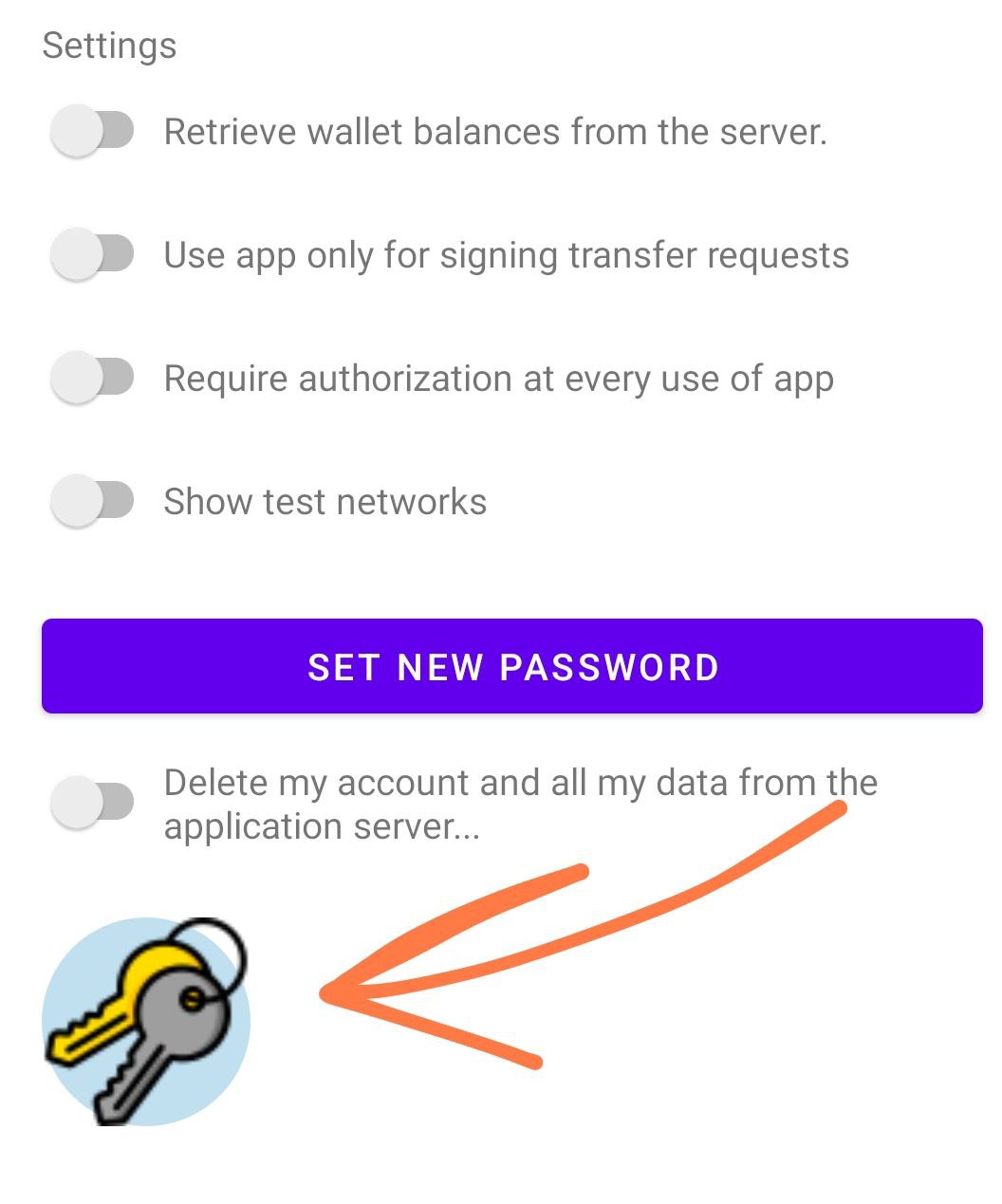Tap the Set New Password button
The width and height of the screenshot is (1002, 1204).
pos(511,666)
